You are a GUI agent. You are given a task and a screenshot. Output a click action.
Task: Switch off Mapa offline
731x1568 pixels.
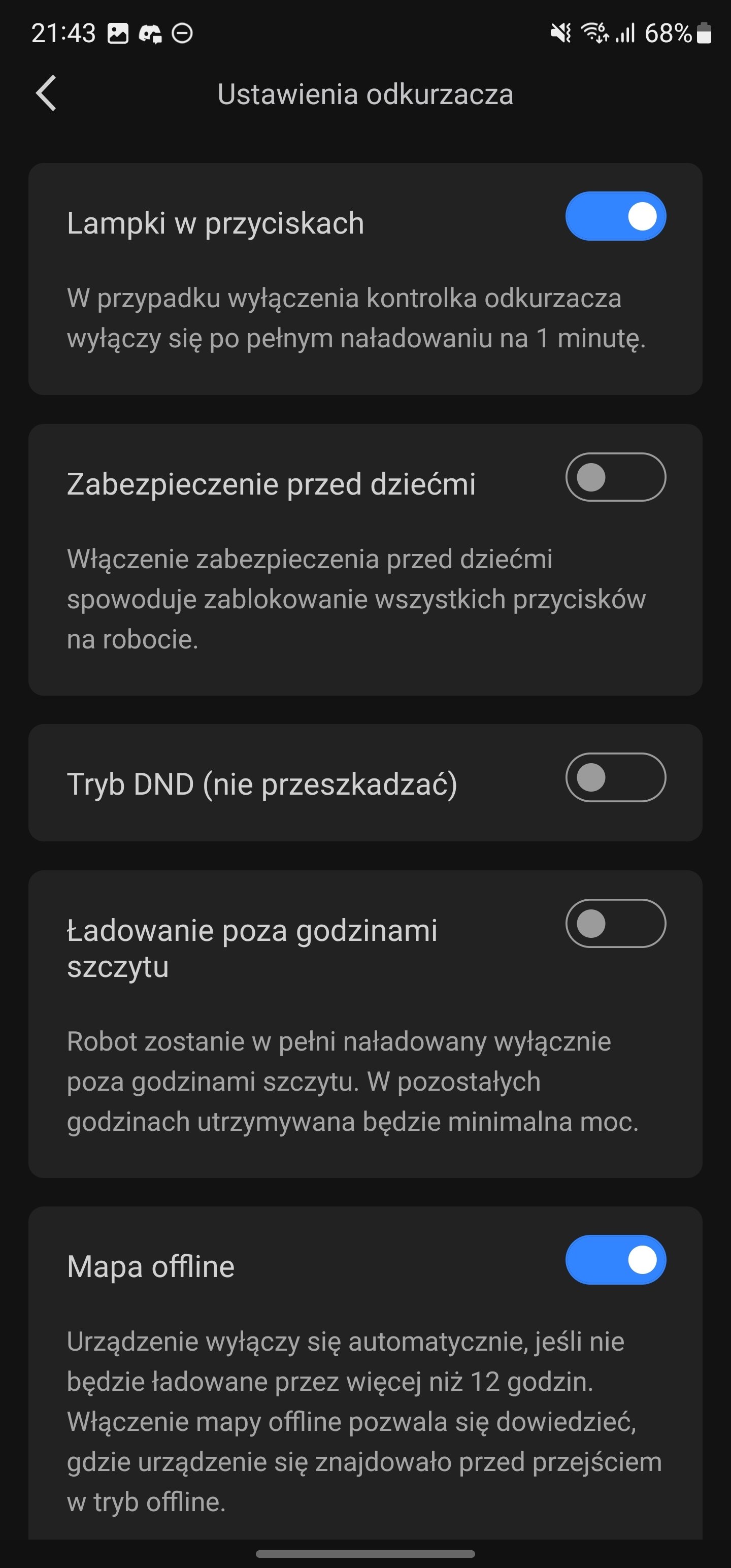click(x=615, y=1259)
